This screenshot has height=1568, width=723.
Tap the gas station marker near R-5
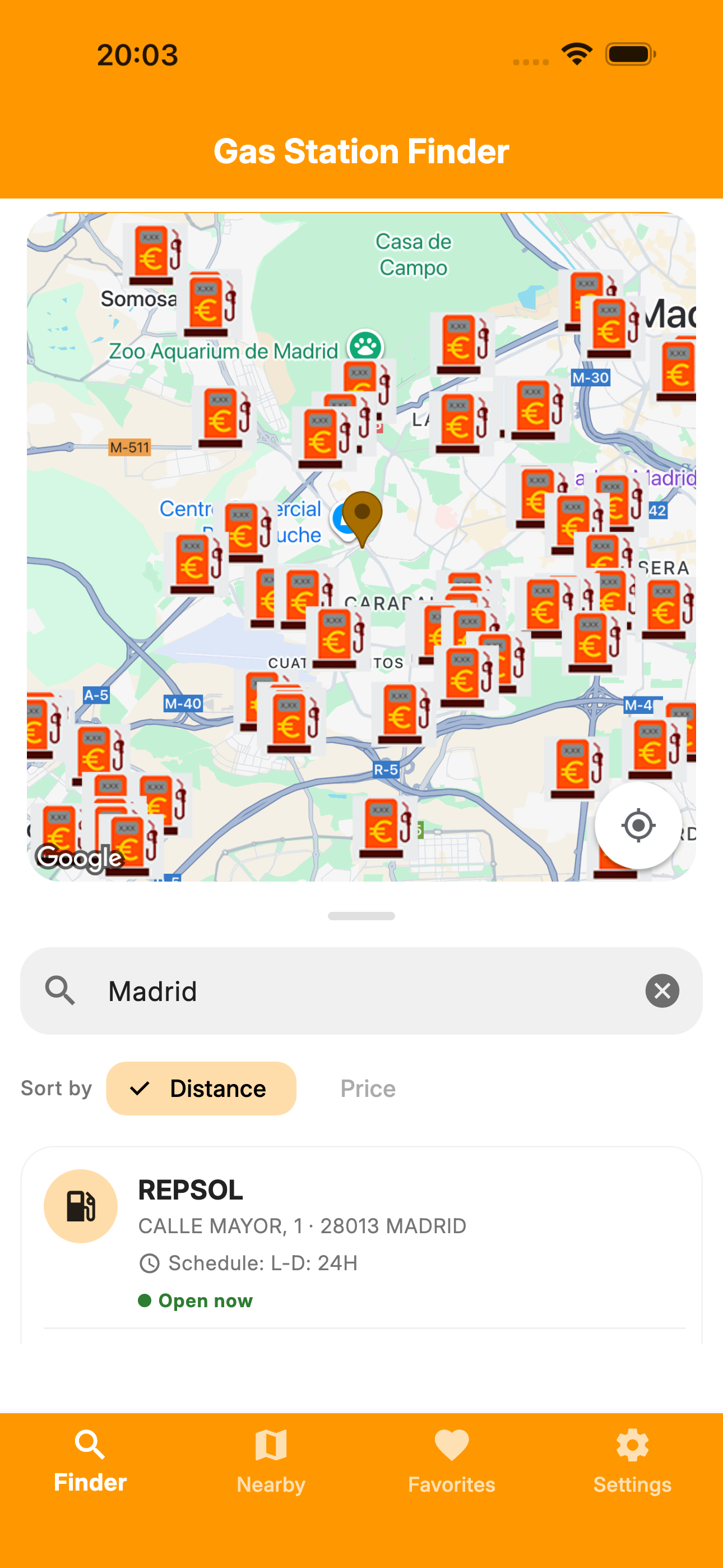(x=404, y=713)
